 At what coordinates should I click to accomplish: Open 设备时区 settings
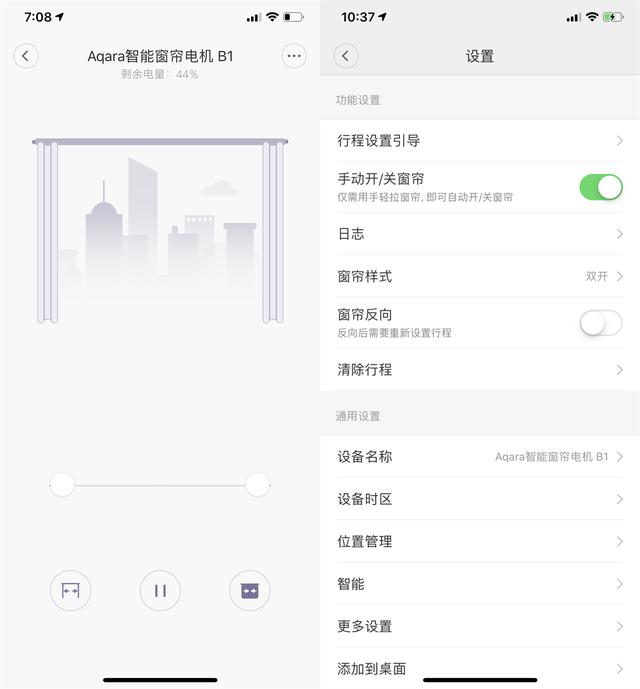[x=480, y=499]
